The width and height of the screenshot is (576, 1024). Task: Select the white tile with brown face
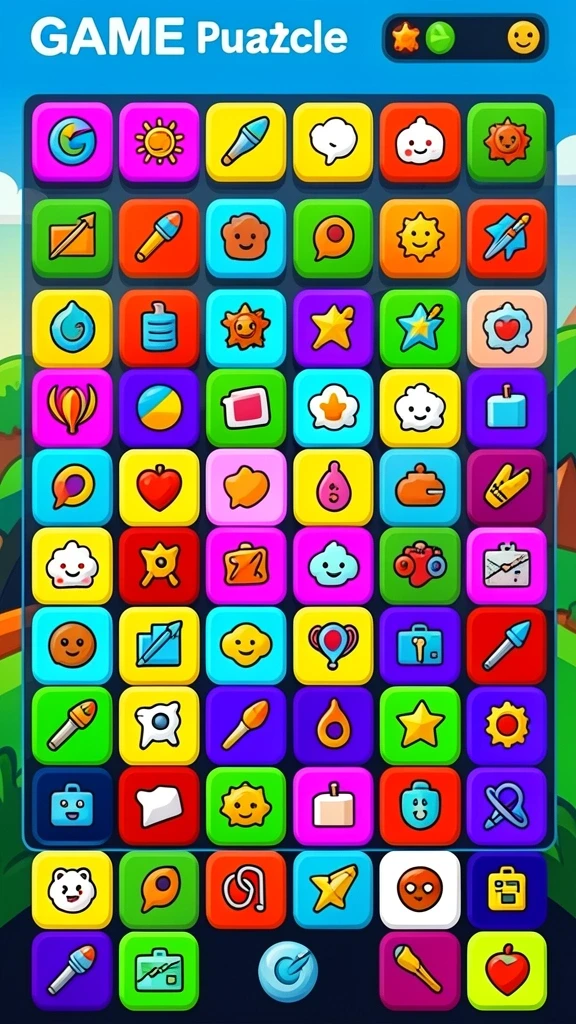point(420,889)
